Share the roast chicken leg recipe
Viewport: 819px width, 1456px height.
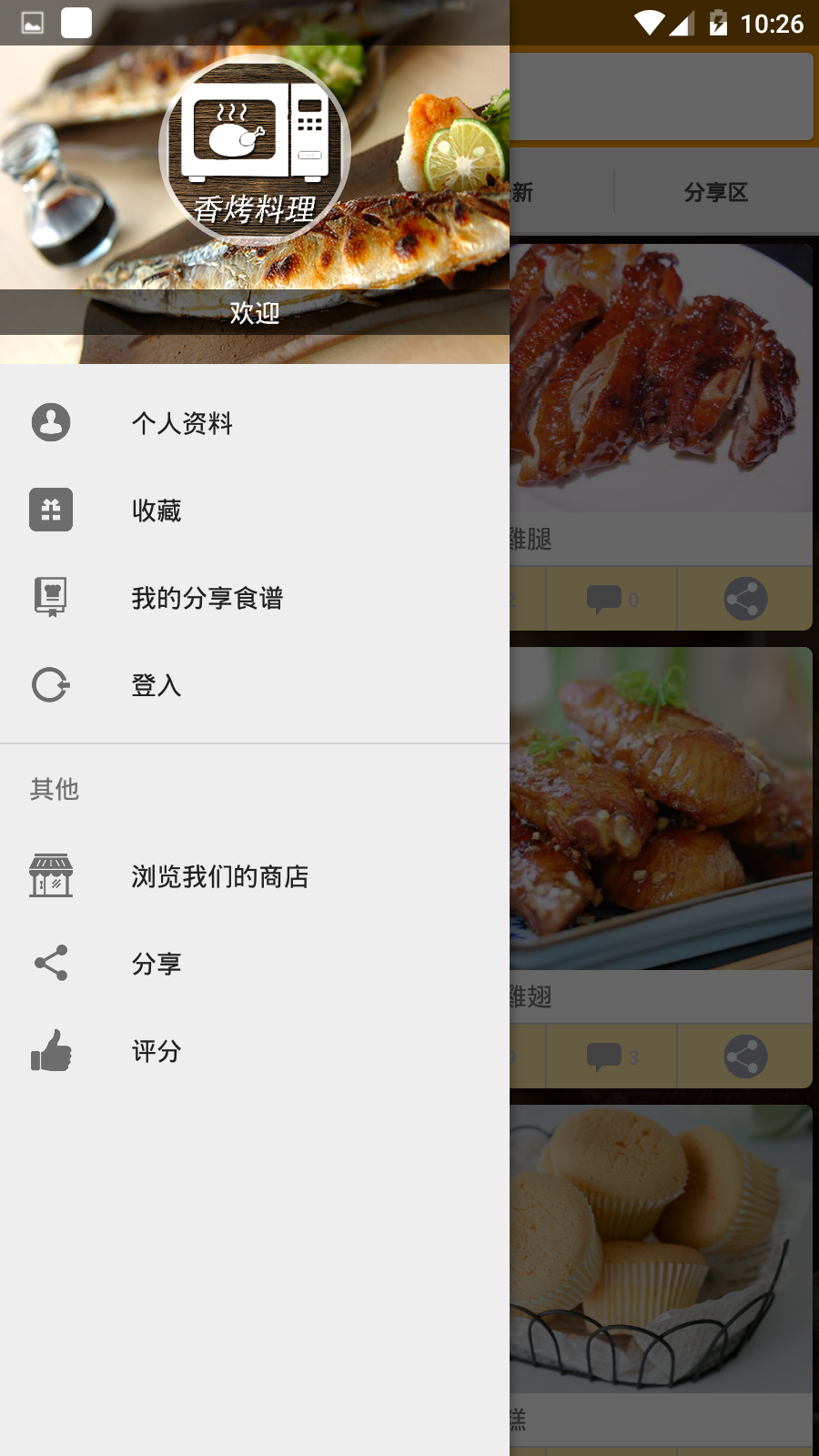tap(745, 599)
